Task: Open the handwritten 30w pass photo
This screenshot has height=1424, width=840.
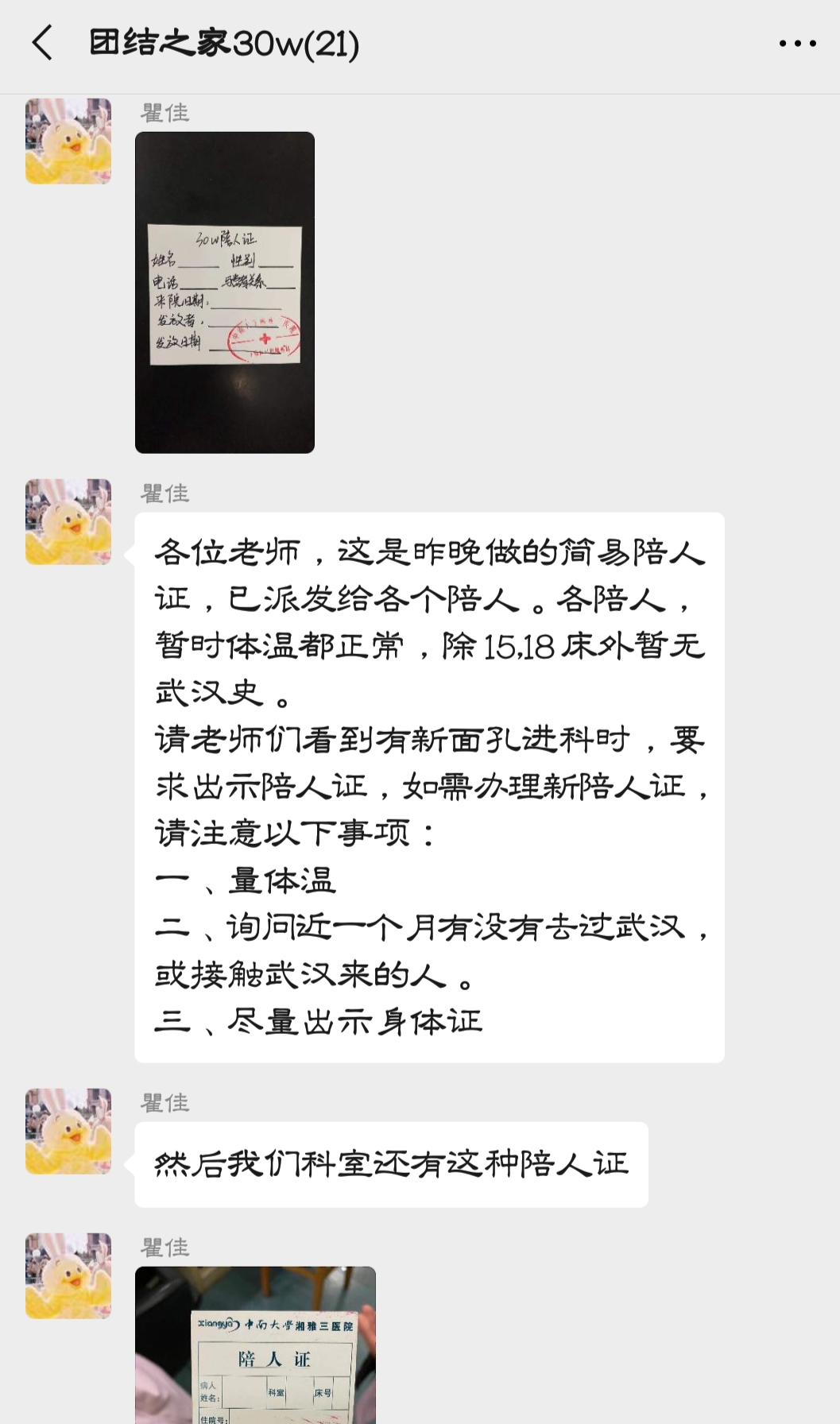Action: point(225,292)
